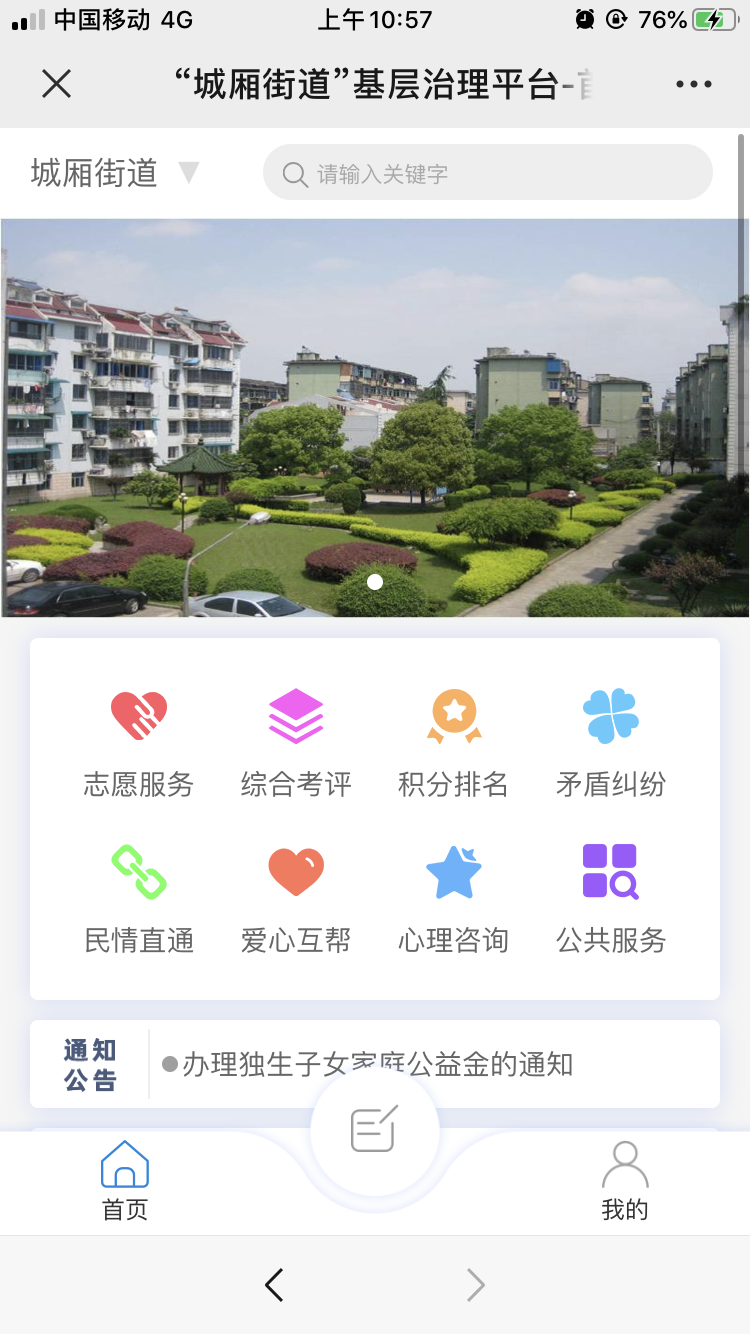750x1334 pixels.
Task: Go to 民情直通 feedback channel
Action: (139, 898)
